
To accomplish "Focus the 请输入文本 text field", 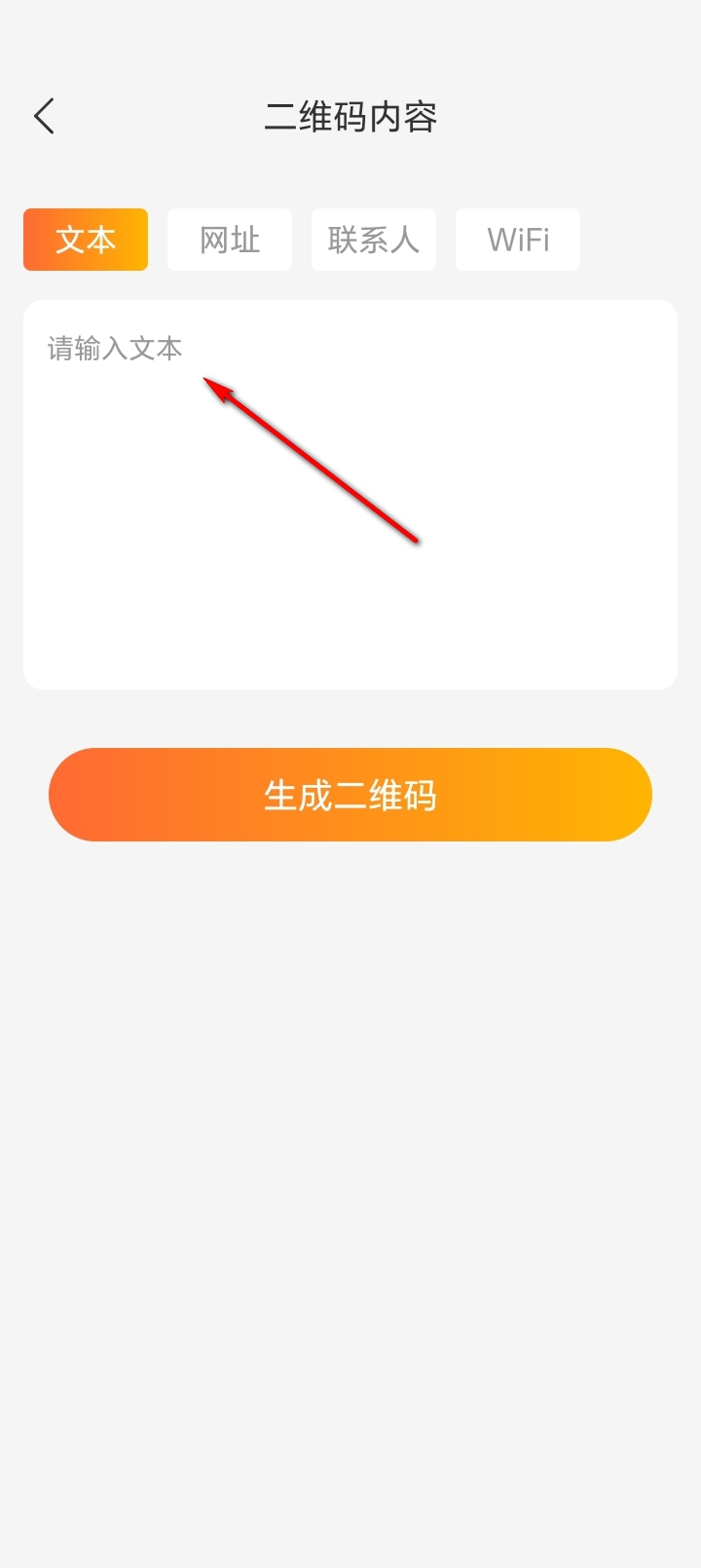I will 350,494.
